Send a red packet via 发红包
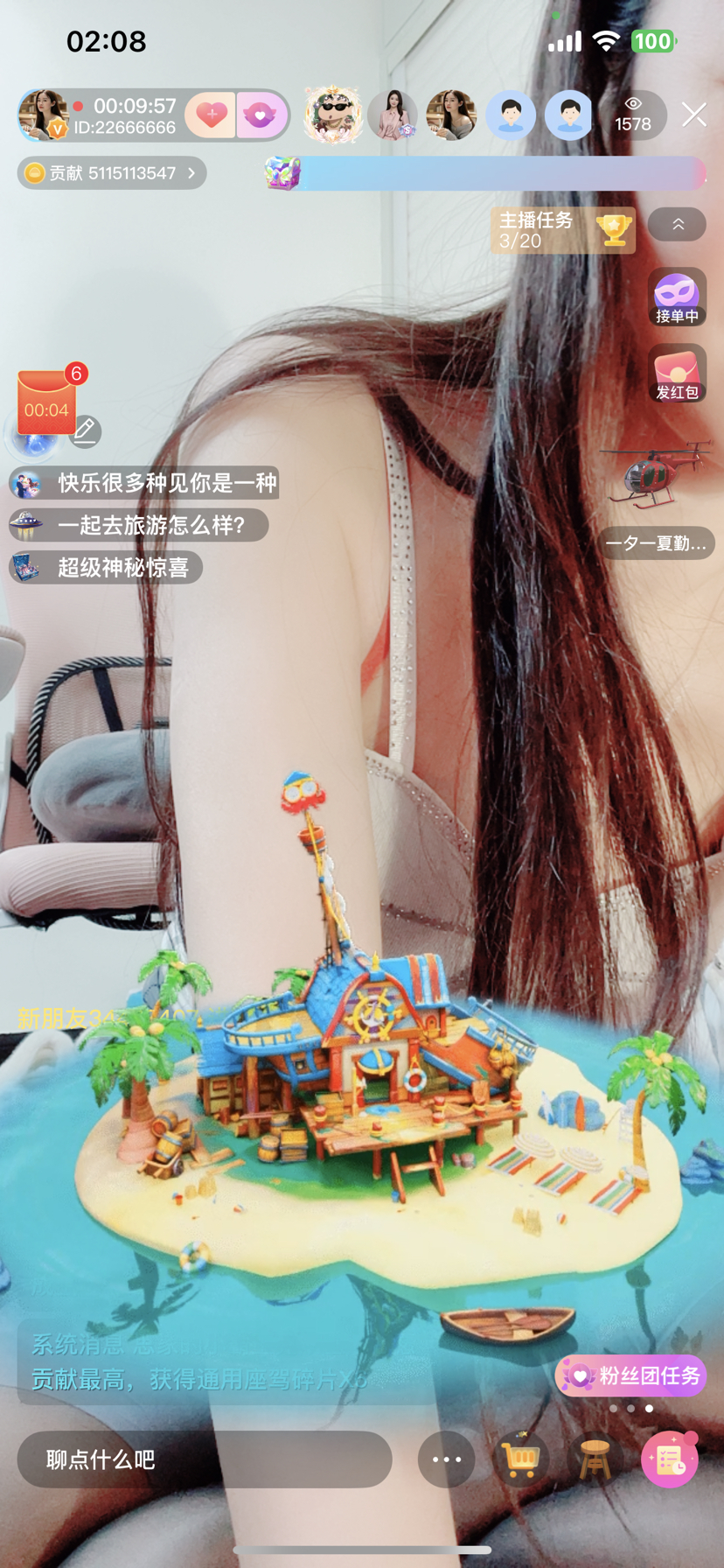The height and width of the screenshot is (1568, 724). tap(677, 374)
